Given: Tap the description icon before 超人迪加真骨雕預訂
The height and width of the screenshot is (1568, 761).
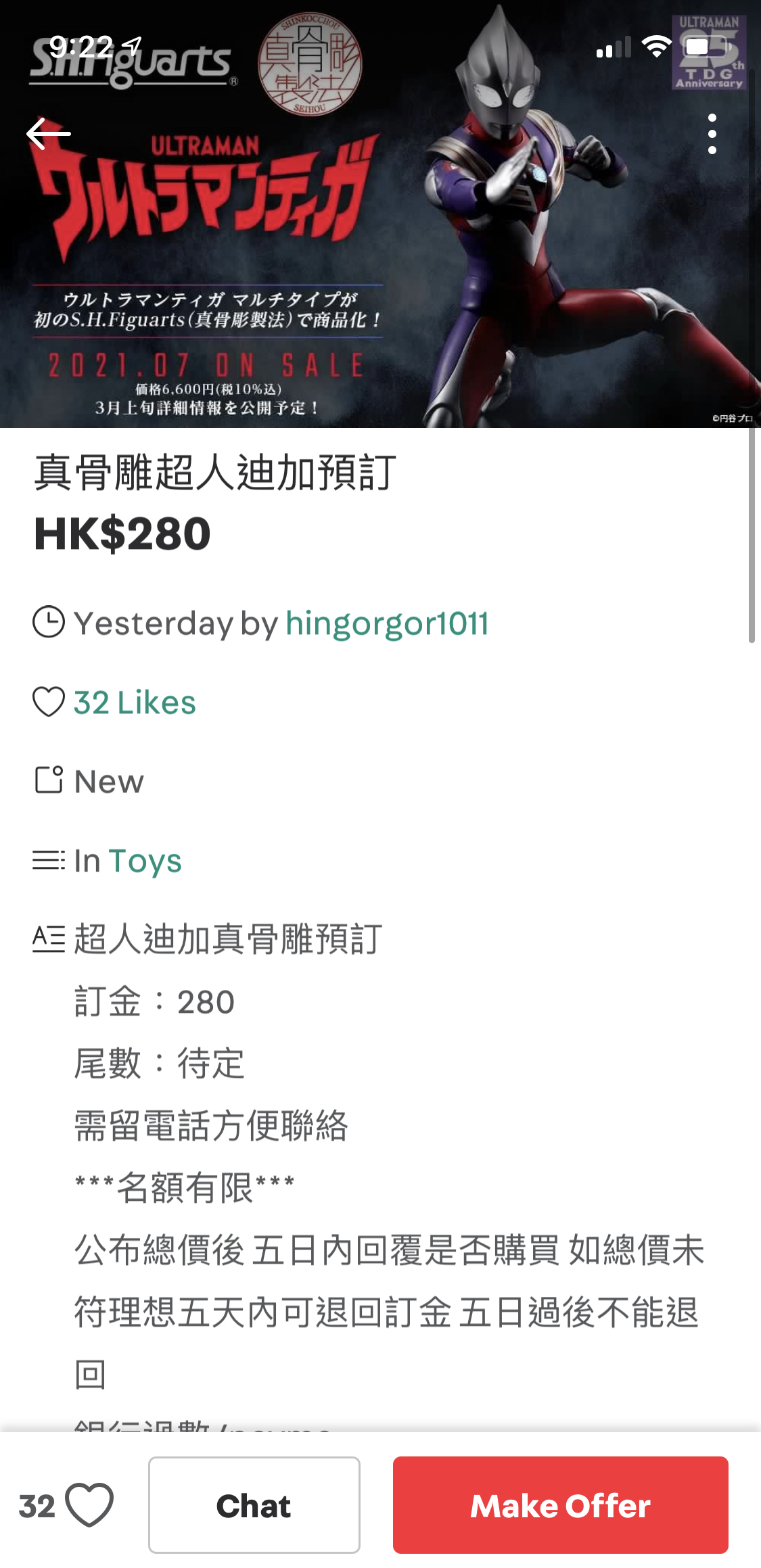Looking at the screenshot, I should [48, 939].
